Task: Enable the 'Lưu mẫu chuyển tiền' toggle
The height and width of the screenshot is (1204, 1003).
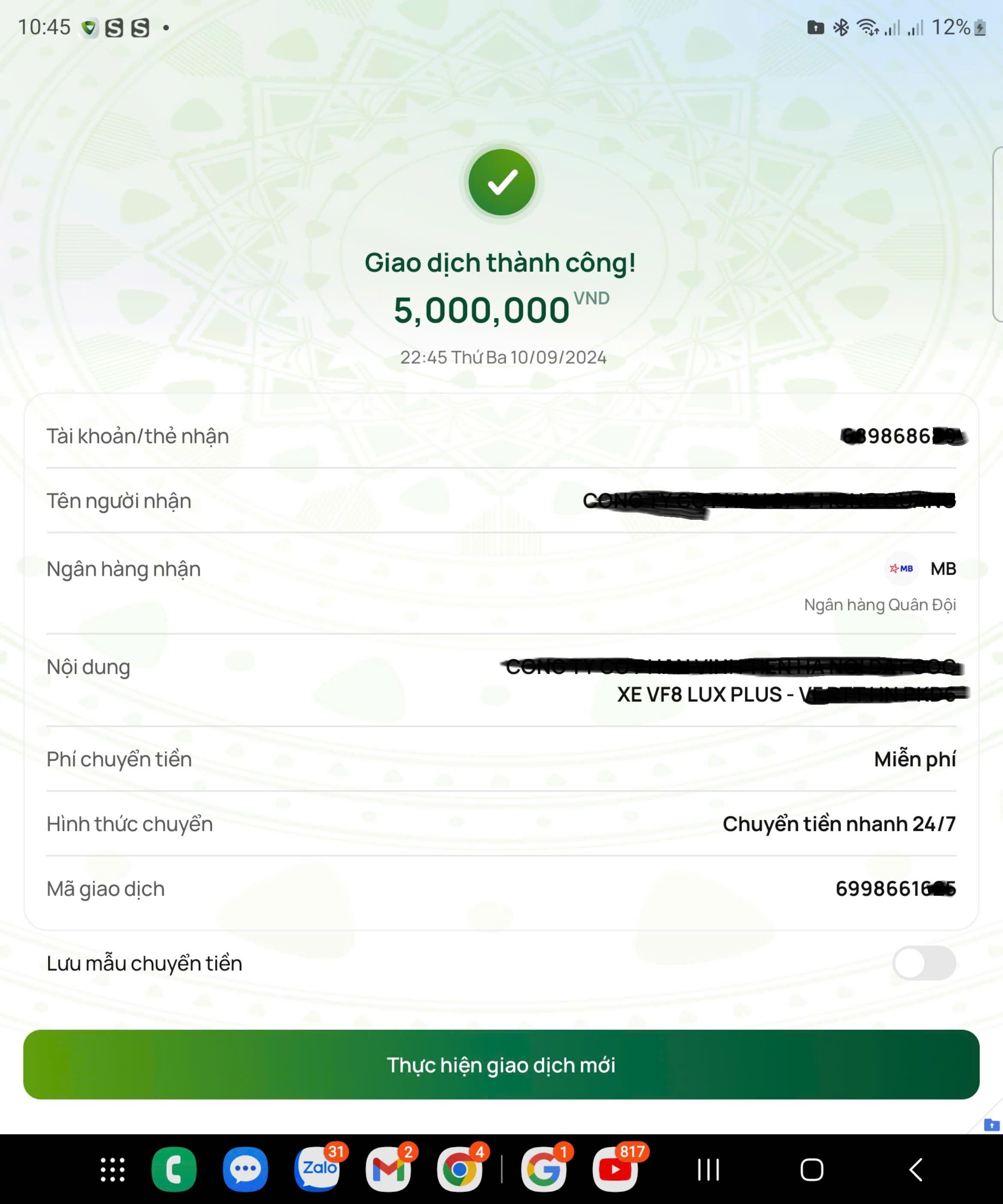Action: coord(924,963)
